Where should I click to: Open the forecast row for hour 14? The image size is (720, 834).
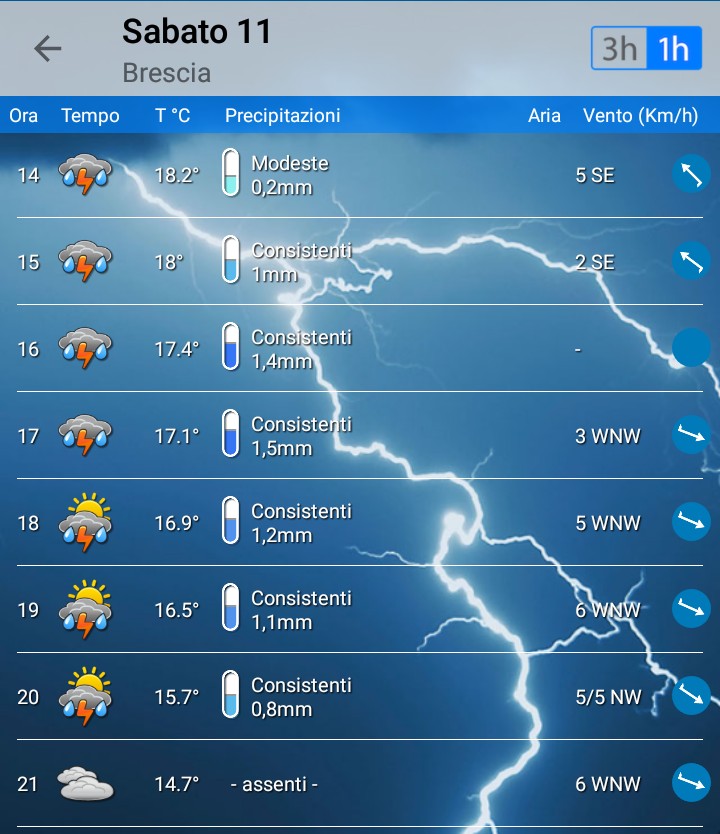(360, 175)
